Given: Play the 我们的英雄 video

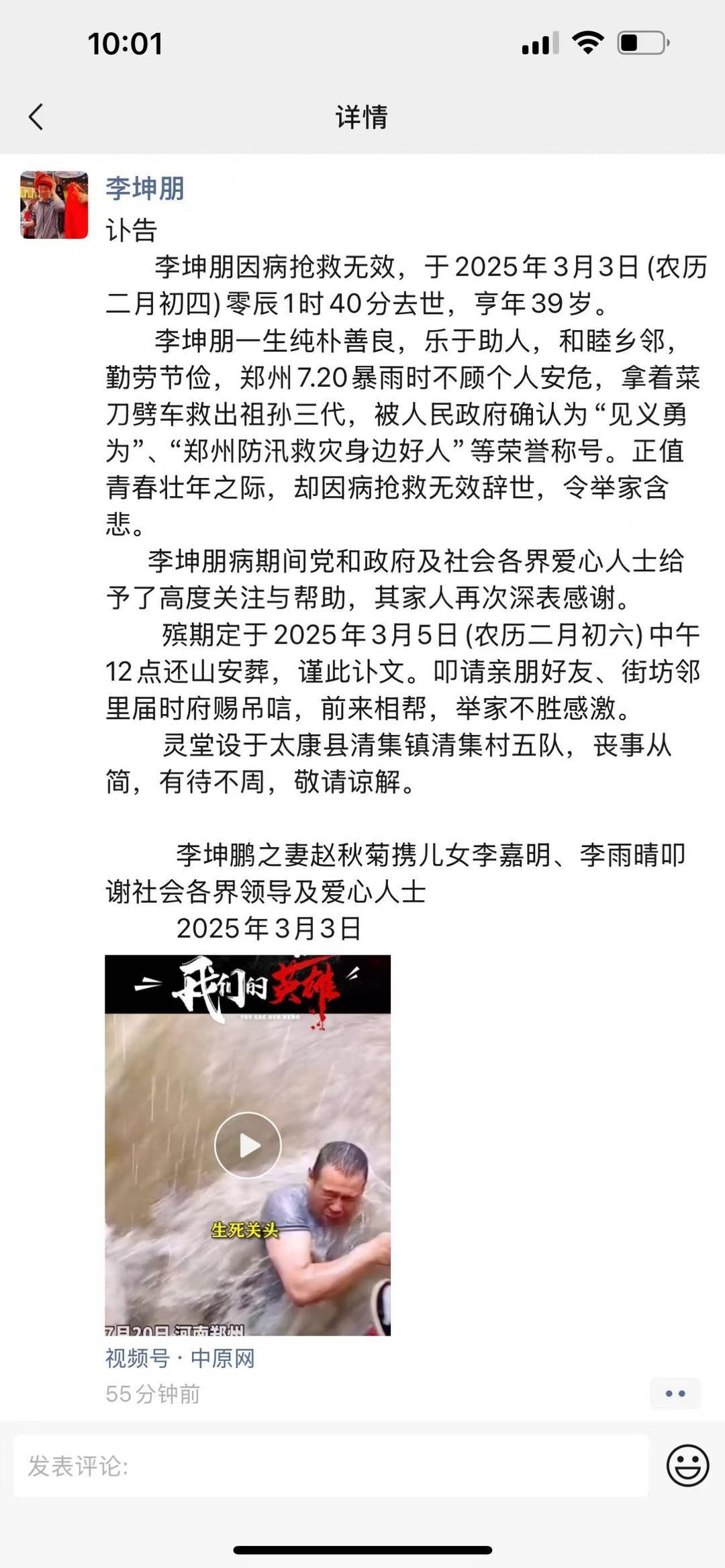Looking at the screenshot, I should click(248, 1145).
